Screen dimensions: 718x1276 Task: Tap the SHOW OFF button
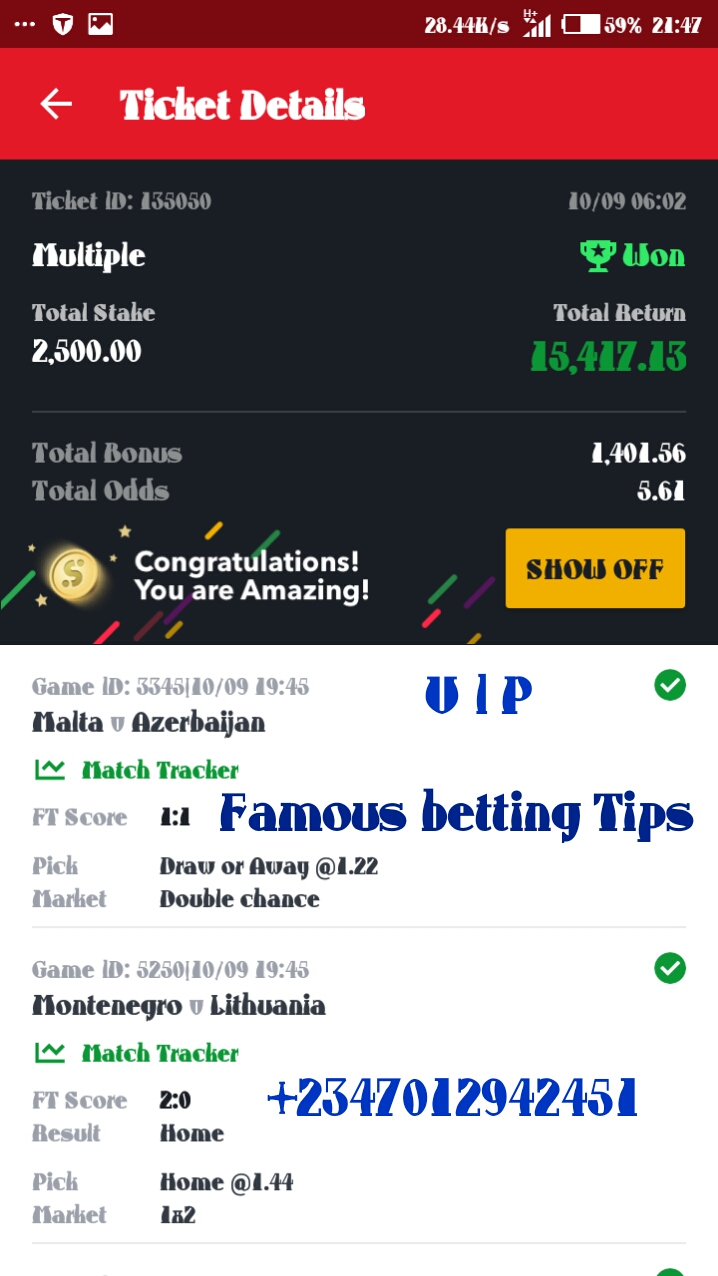click(595, 568)
